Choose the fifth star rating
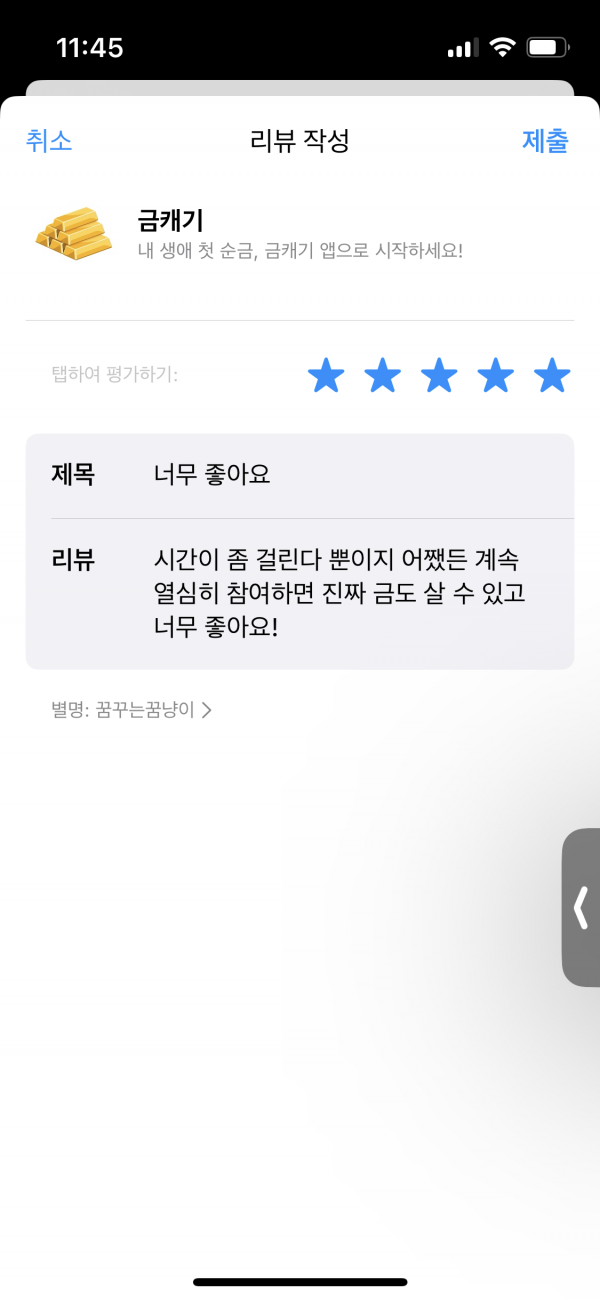 tap(552, 377)
